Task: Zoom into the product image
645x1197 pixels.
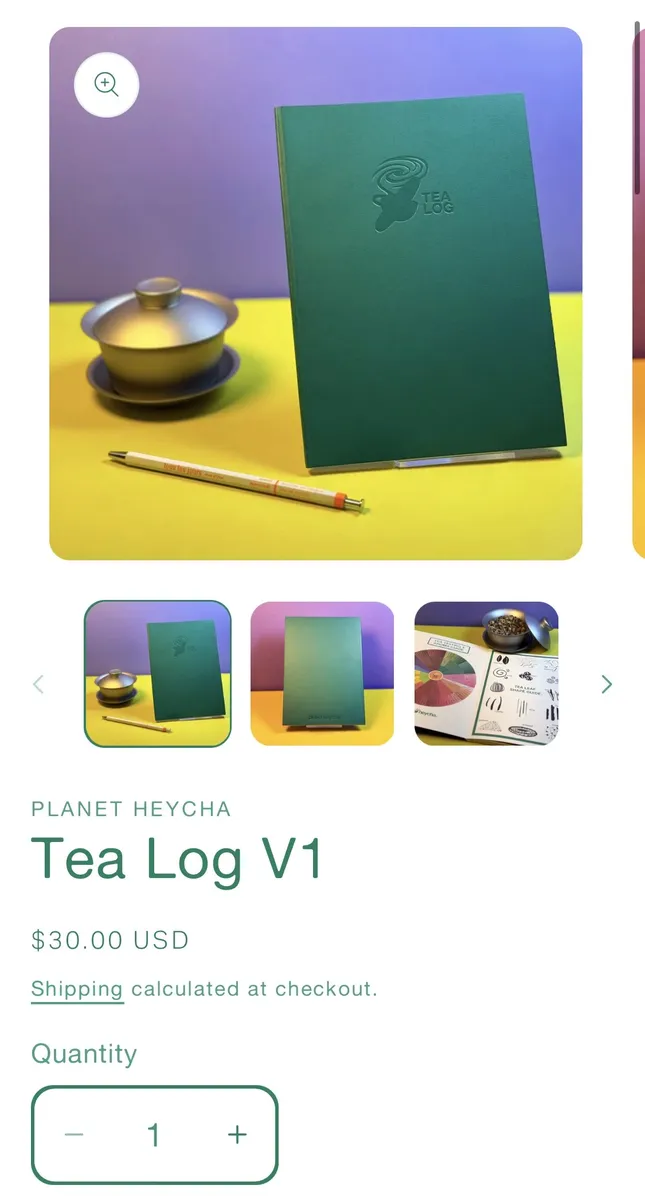Action: pos(106,84)
